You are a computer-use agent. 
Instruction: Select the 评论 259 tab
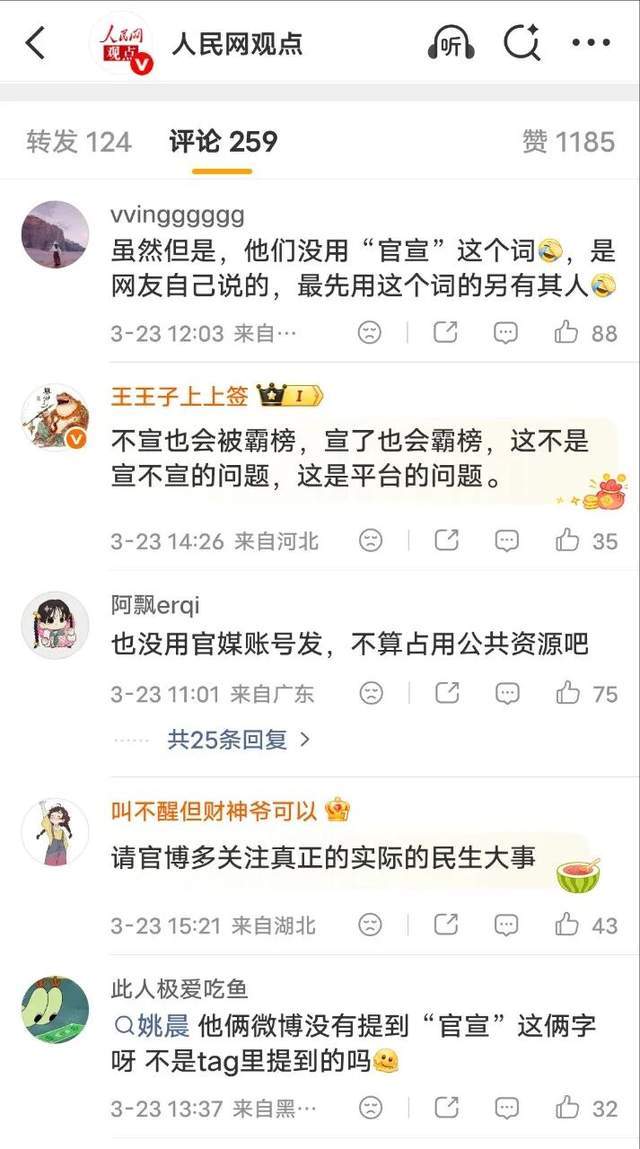pyautogui.click(x=222, y=142)
